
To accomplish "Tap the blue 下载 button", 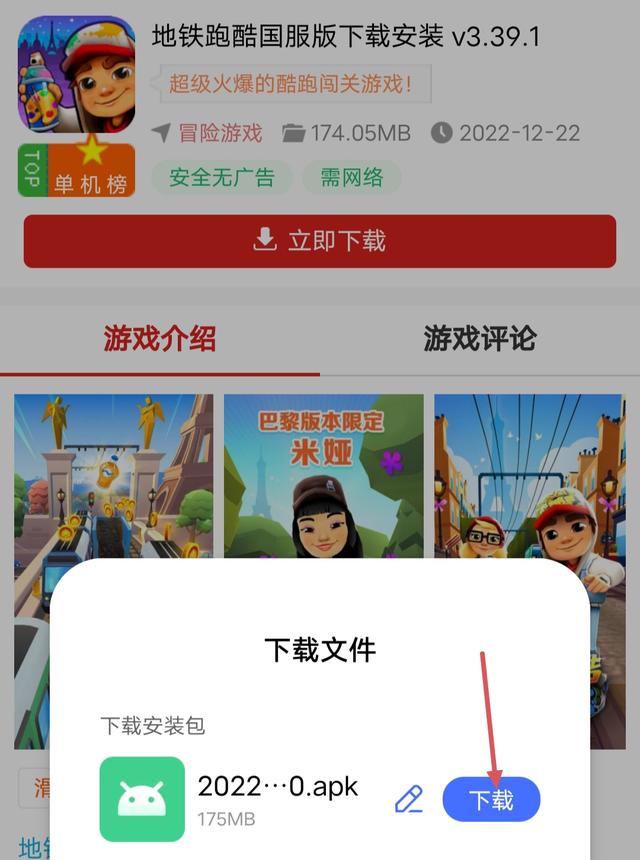I will pyautogui.click(x=491, y=799).
